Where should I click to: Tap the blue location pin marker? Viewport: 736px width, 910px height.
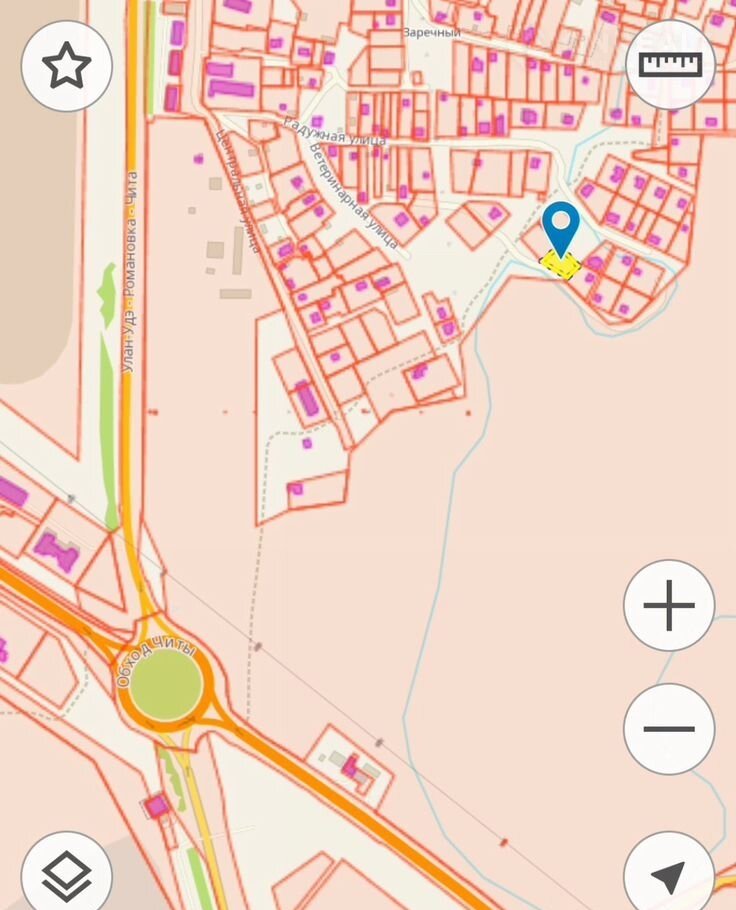click(561, 226)
